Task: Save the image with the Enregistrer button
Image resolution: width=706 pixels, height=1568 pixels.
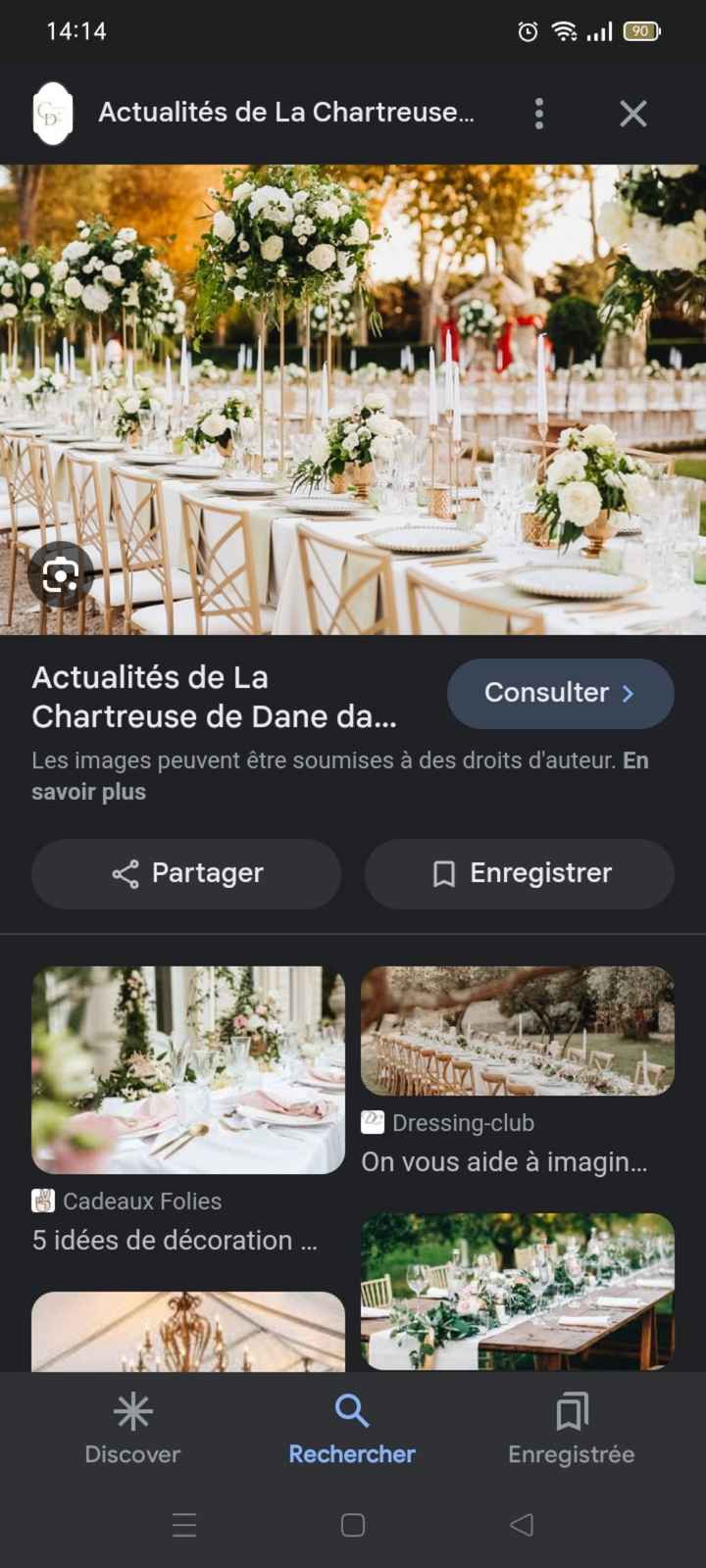Action: (520, 873)
